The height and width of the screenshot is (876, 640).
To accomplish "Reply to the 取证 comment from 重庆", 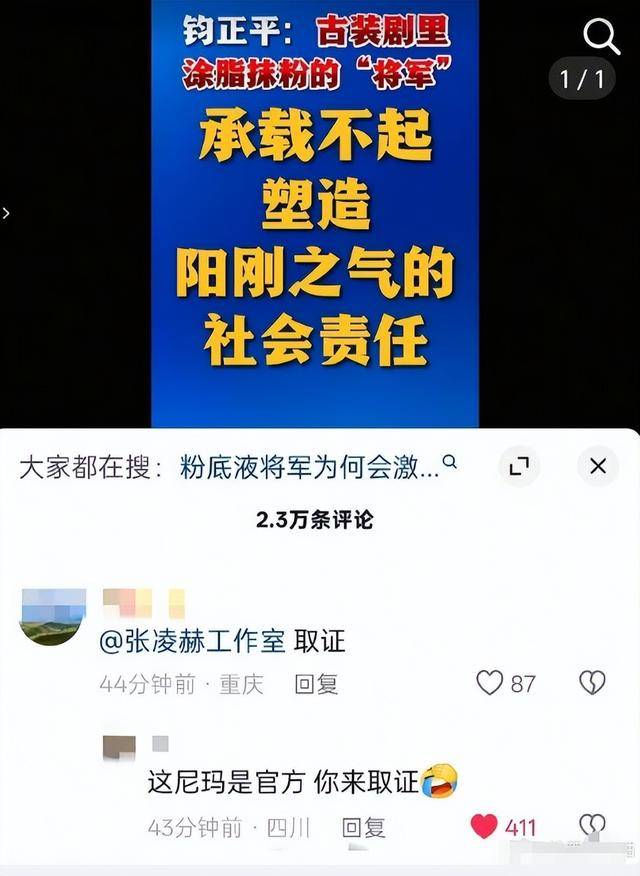I will pyautogui.click(x=315, y=684).
